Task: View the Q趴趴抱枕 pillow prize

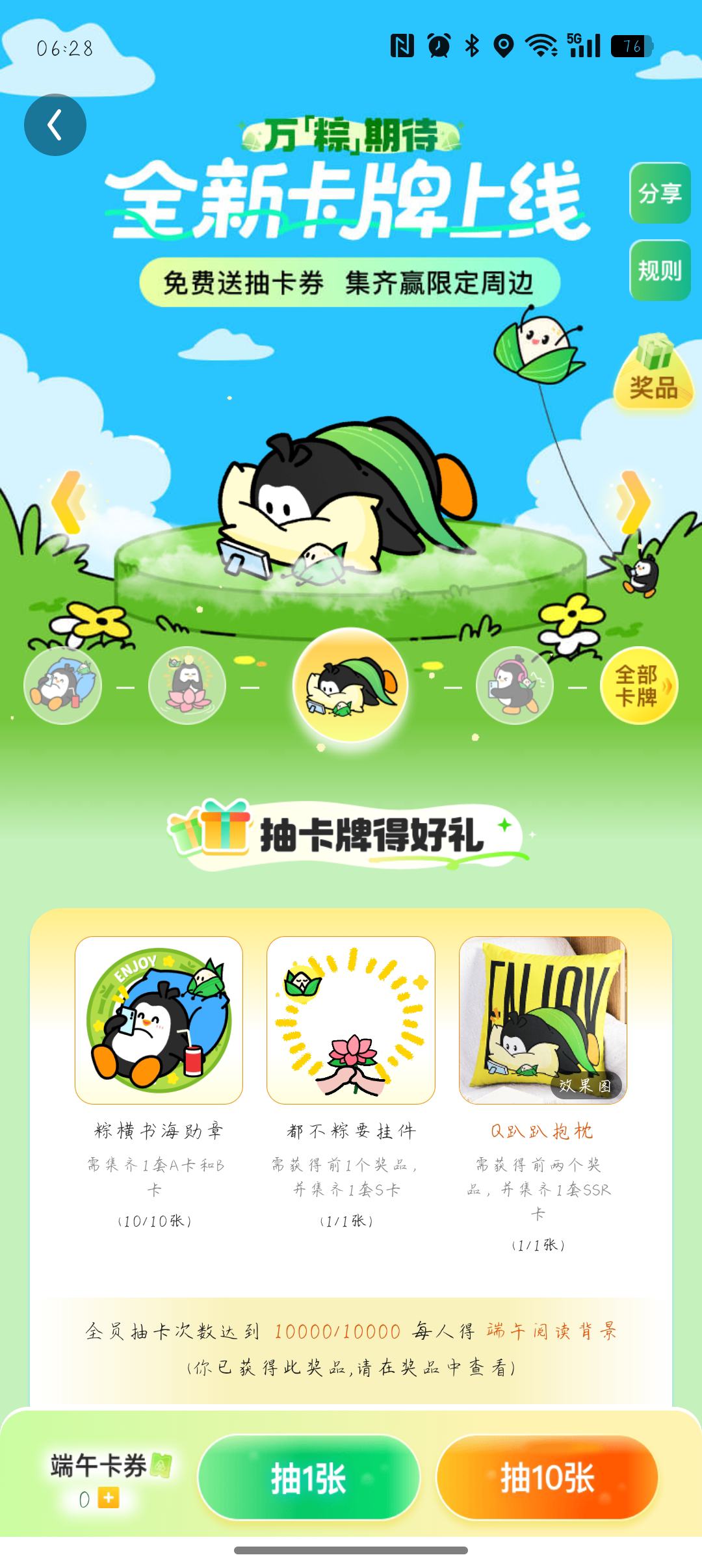Action: point(543,1020)
